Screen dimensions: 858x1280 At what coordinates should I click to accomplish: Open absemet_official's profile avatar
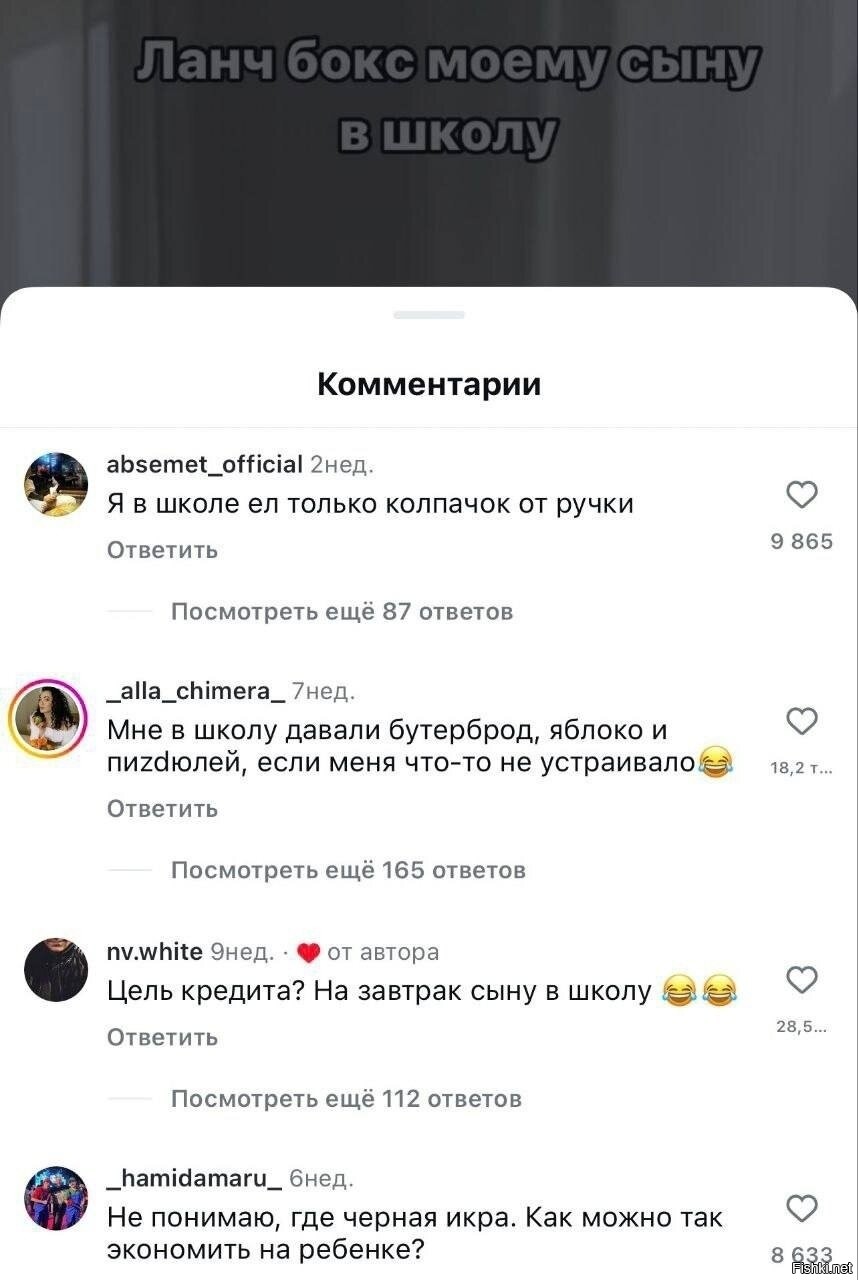click(x=56, y=484)
